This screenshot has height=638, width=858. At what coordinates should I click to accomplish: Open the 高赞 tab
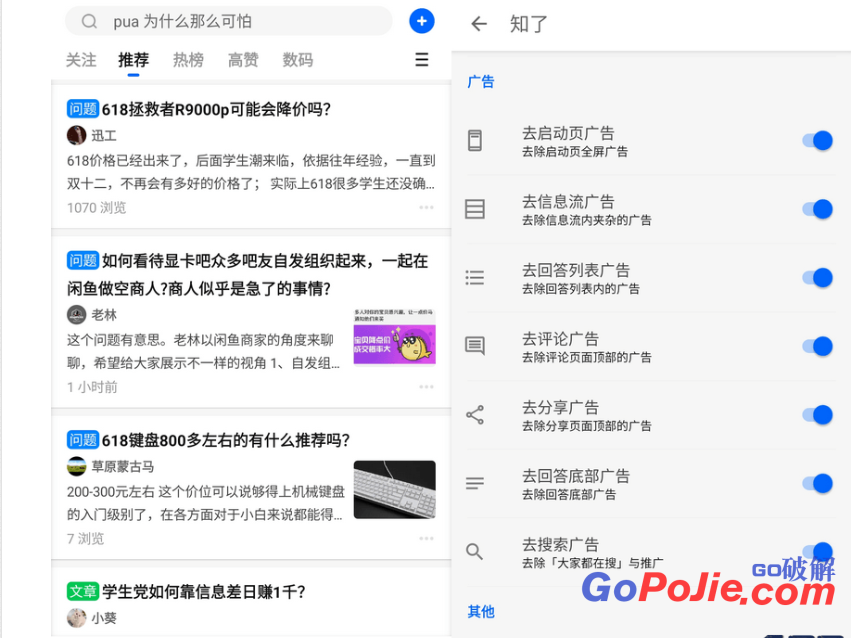click(x=243, y=60)
